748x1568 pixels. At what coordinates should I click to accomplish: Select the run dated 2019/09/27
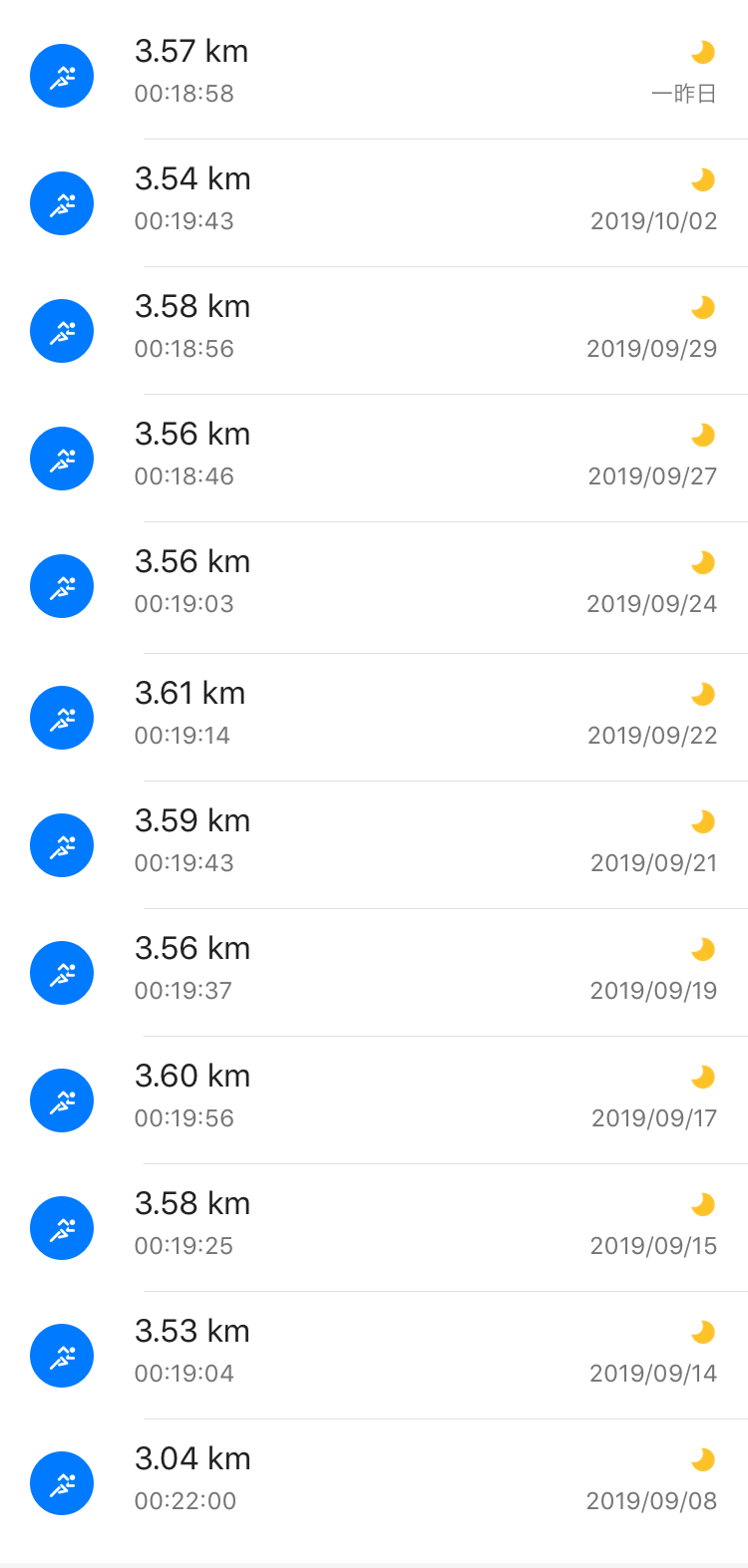[x=374, y=459]
